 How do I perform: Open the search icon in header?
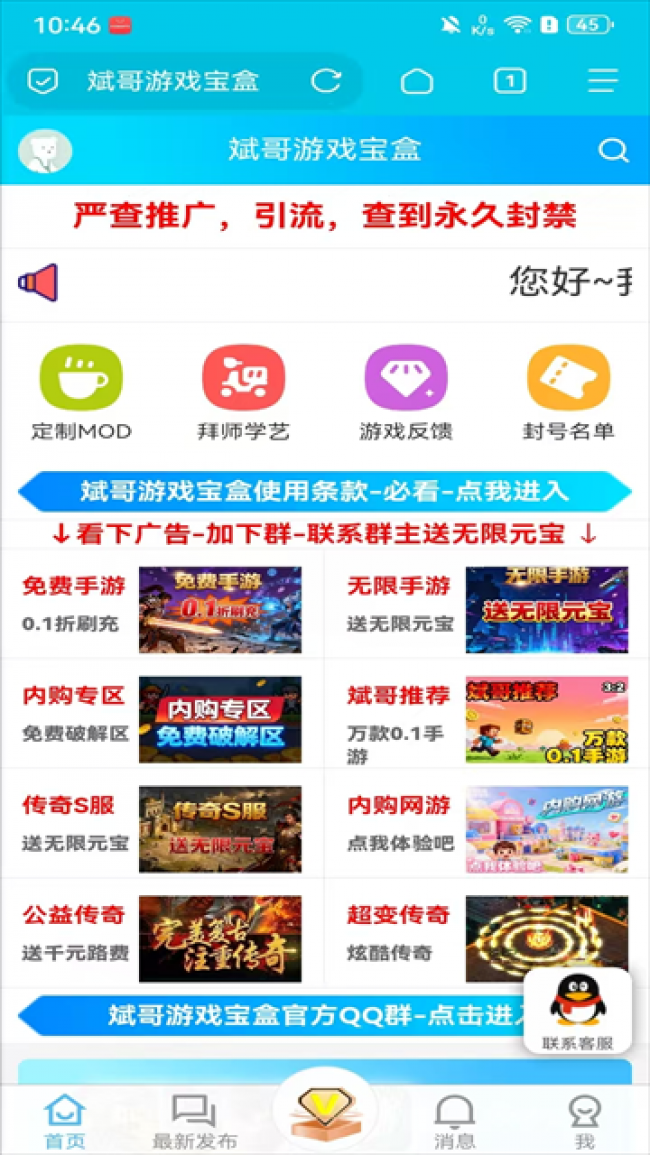tap(612, 151)
